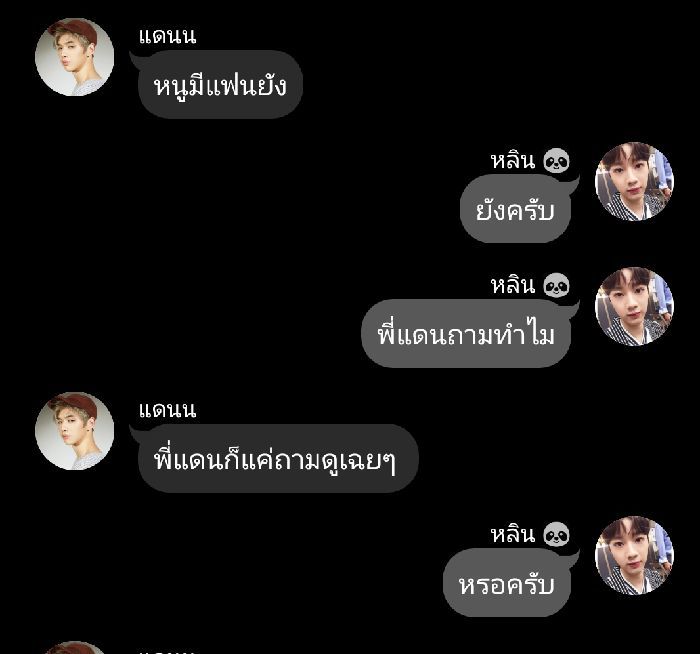Open แดนน's avatar beside "หนูมีแฟนยัง"
The height and width of the screenshot is (654, 700).
click(74, 57)
